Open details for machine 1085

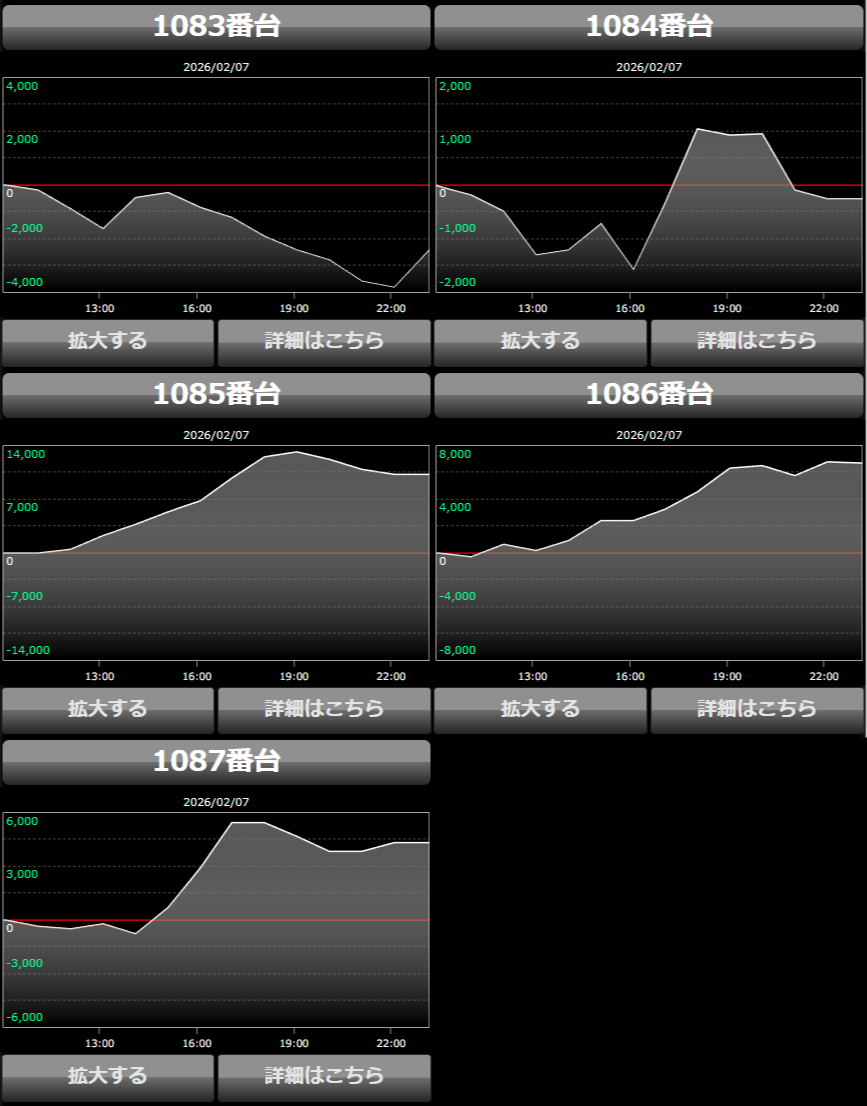click(324, 710)
